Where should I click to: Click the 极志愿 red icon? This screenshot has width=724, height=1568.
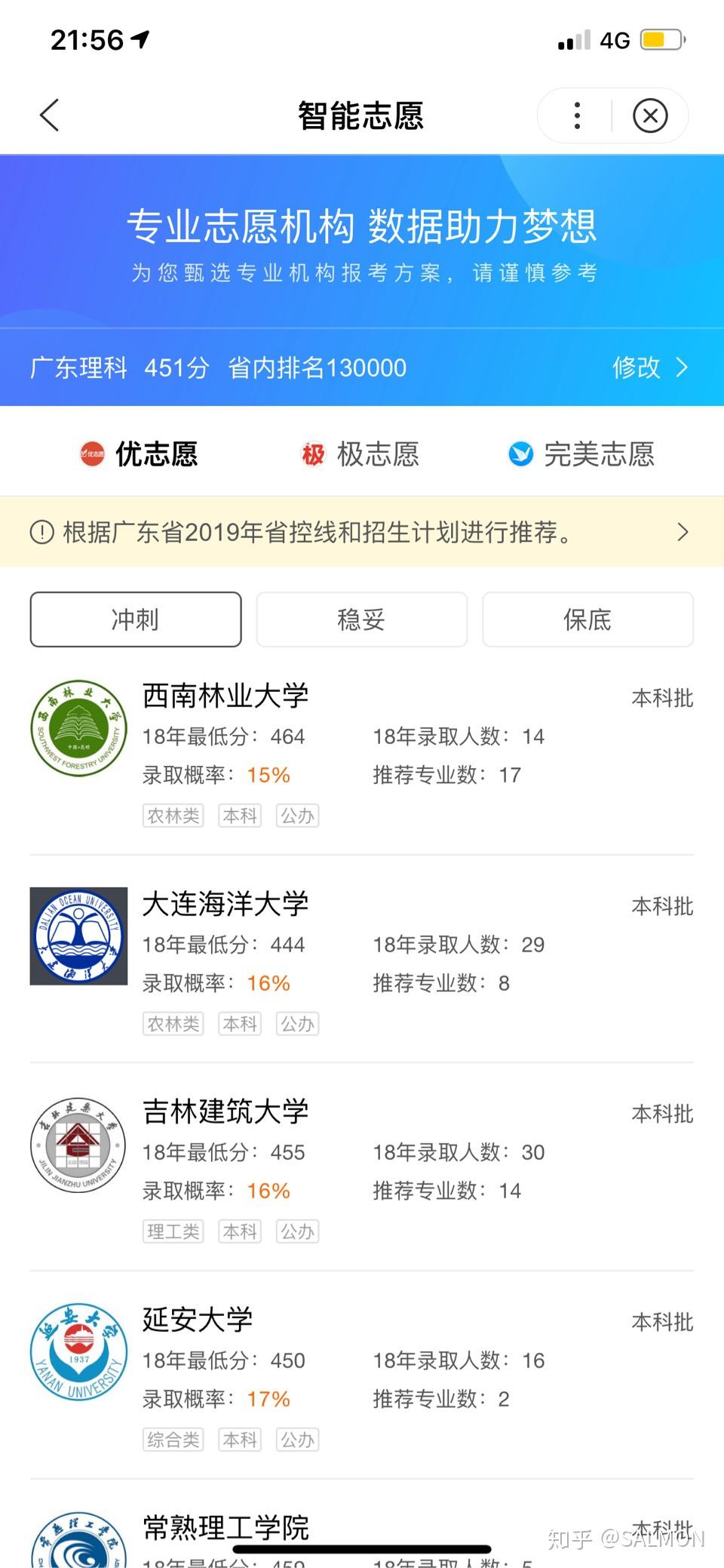(x=313, y=453)
